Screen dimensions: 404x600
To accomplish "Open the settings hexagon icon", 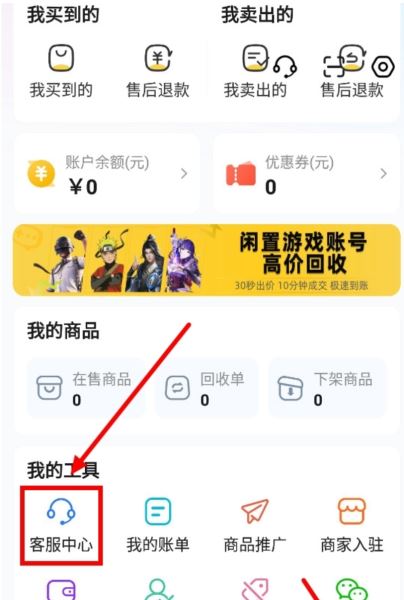I will click(x=383, y=67).
